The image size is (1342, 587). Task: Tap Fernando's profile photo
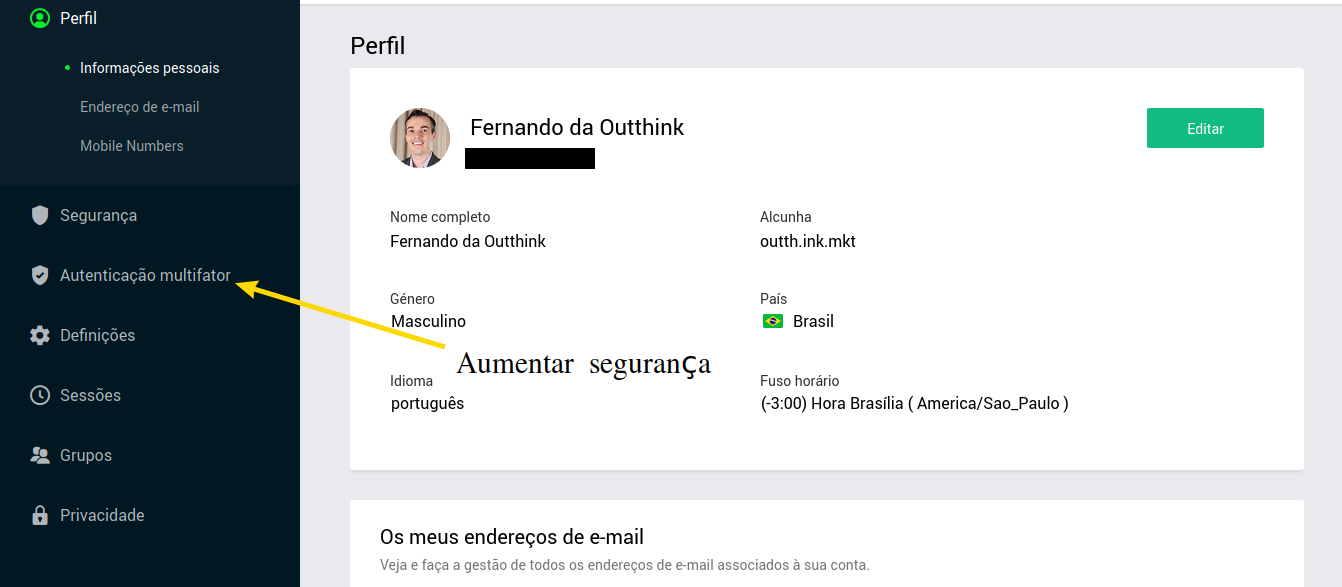pyautogui.click(x=420, y=138)
